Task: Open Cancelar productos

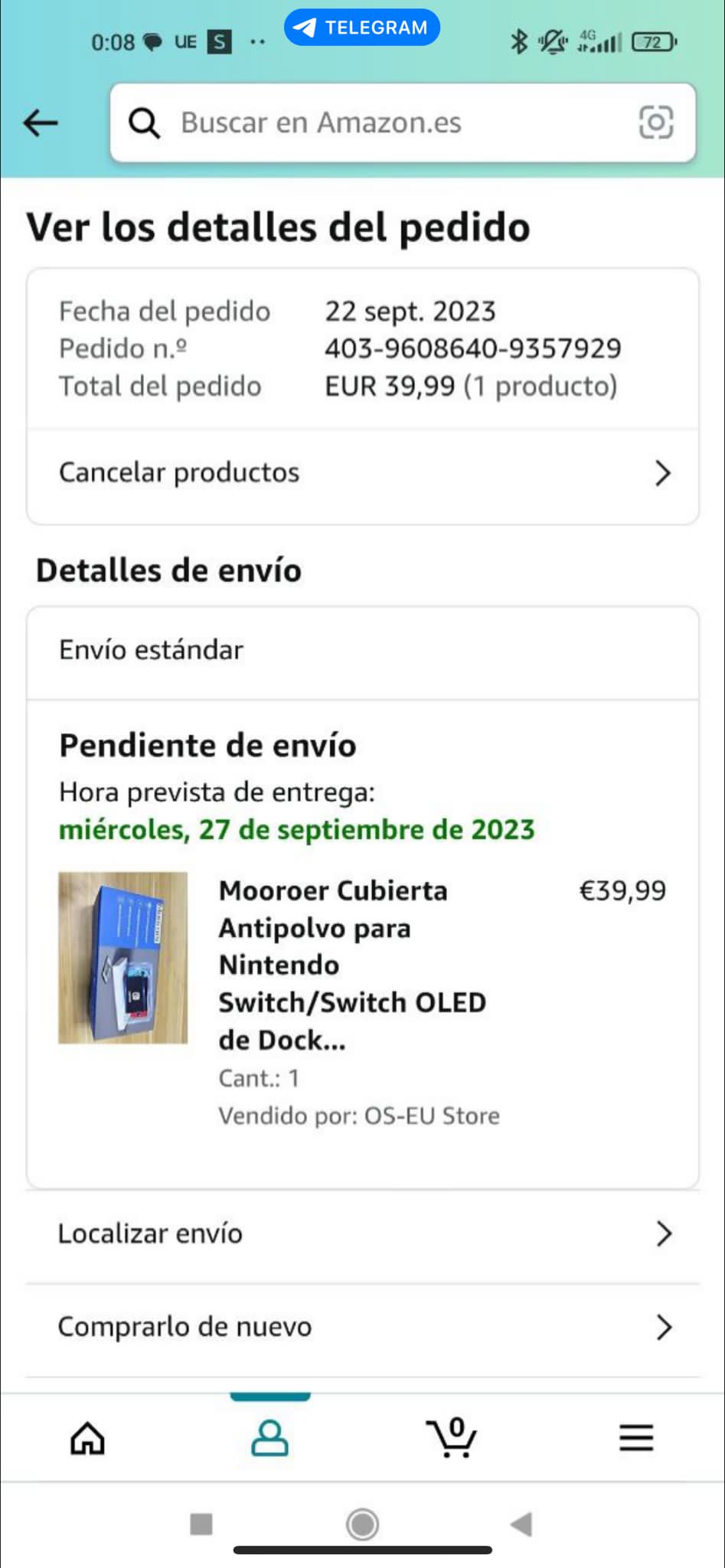Action: [x=363, y=473]
